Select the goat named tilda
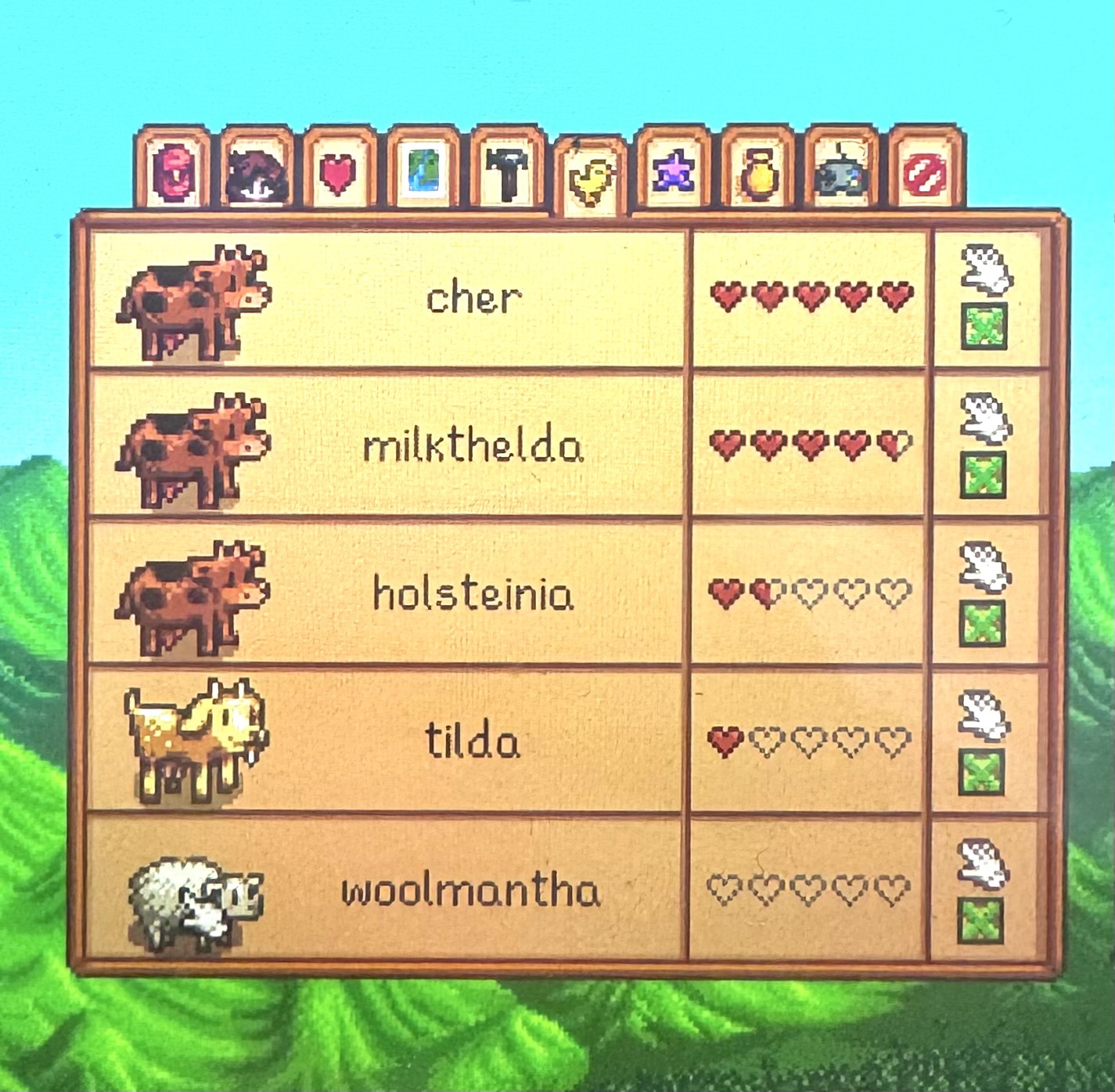 click(x=387, y=741)
